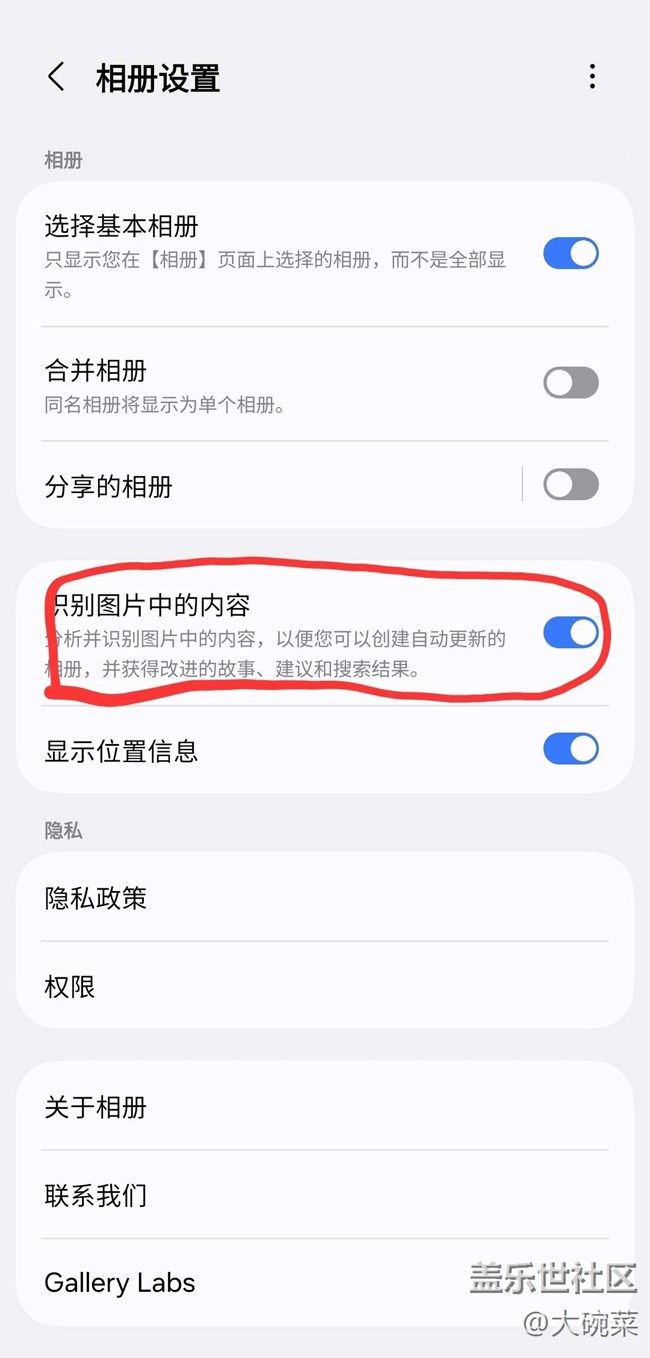Enable the 合并相册 switch
Screen dimensions: 650x1358
point(571,382)
